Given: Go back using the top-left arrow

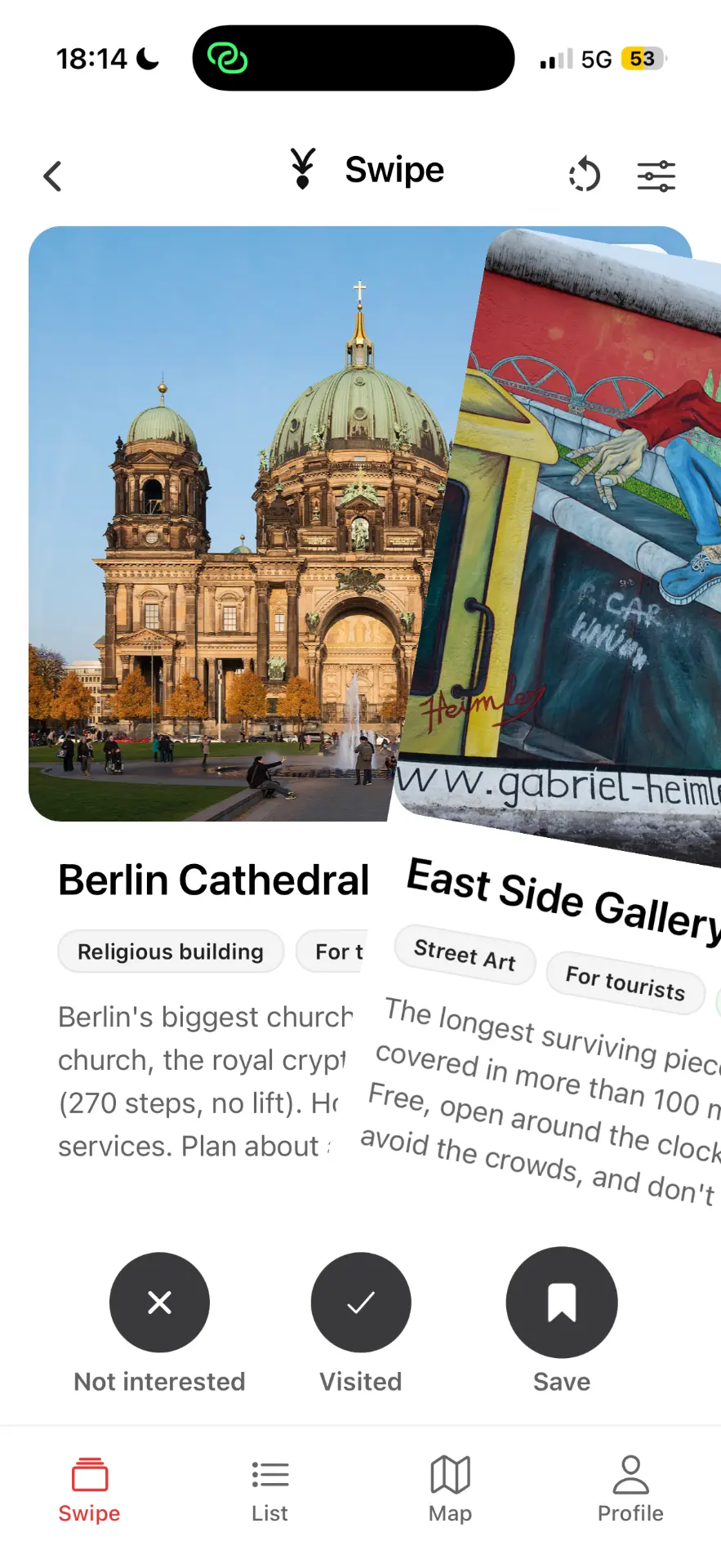Looking at the screenshot, I should 53,176.
